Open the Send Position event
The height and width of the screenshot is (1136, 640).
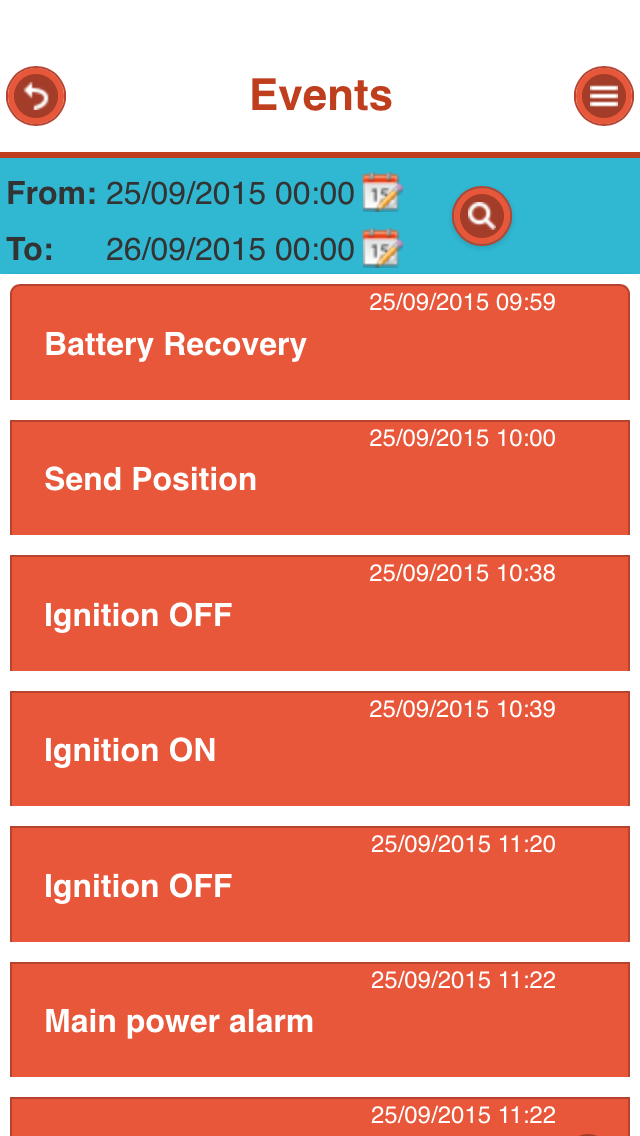pos(320,477)
